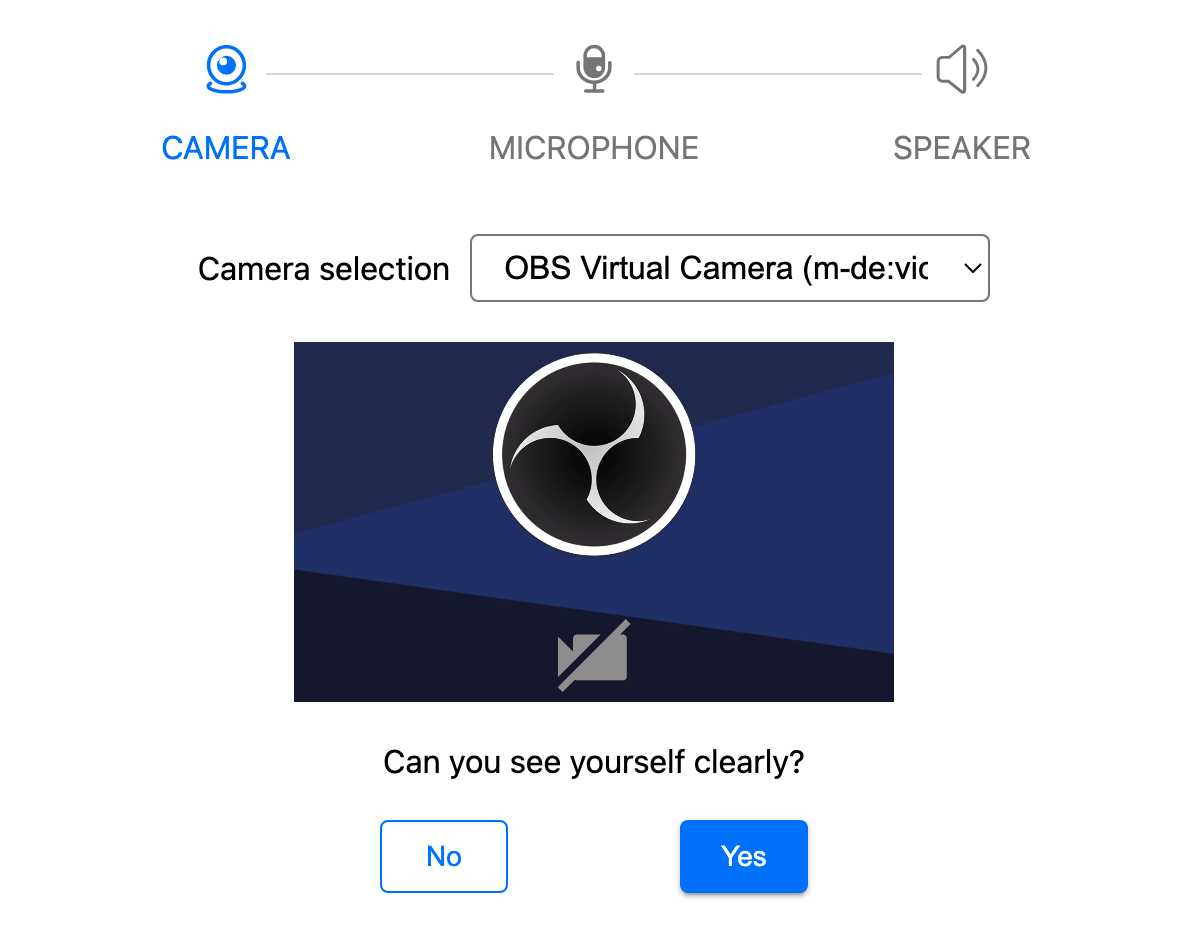
Task: Confirm Yes, you see yourself clearly
Action: (x=743, y=856)
